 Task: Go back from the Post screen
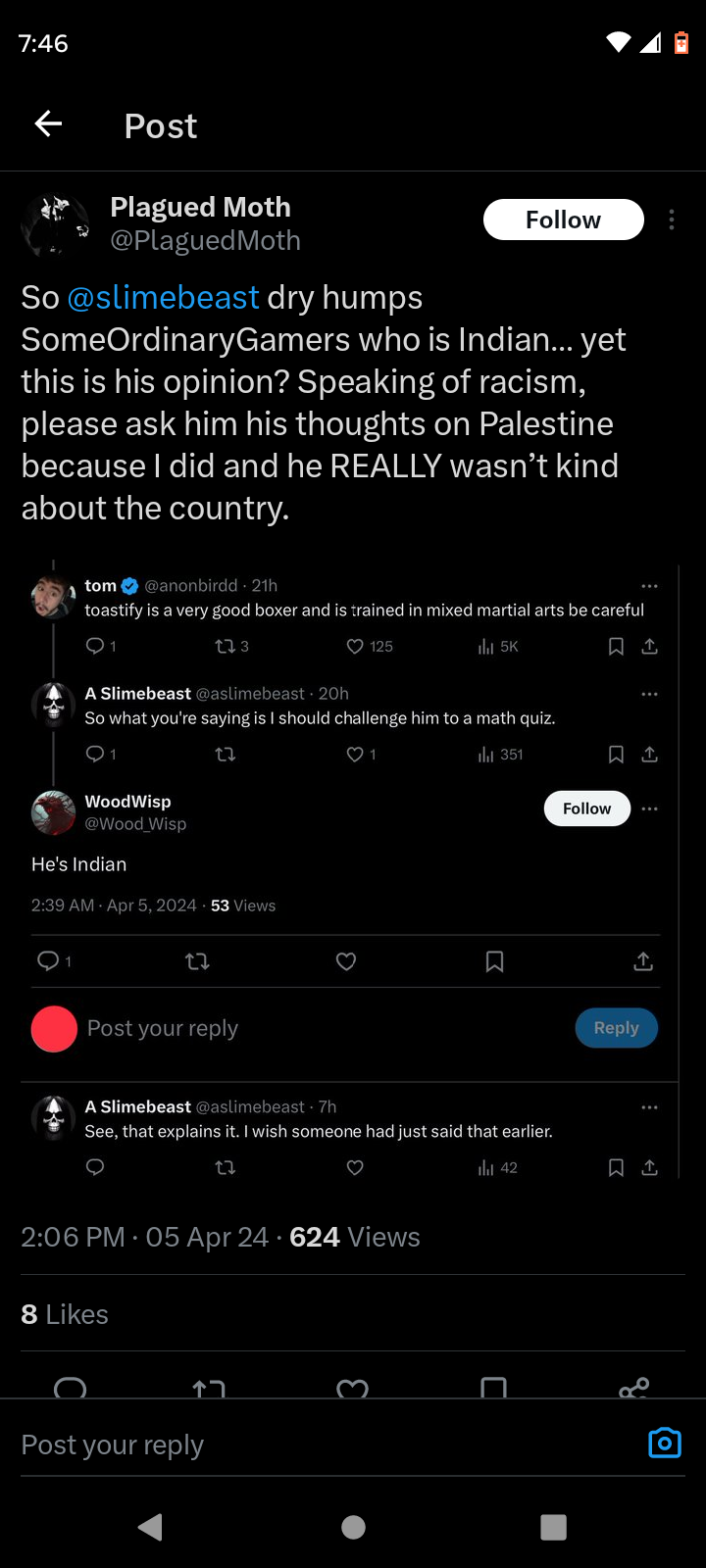(48, 124)
